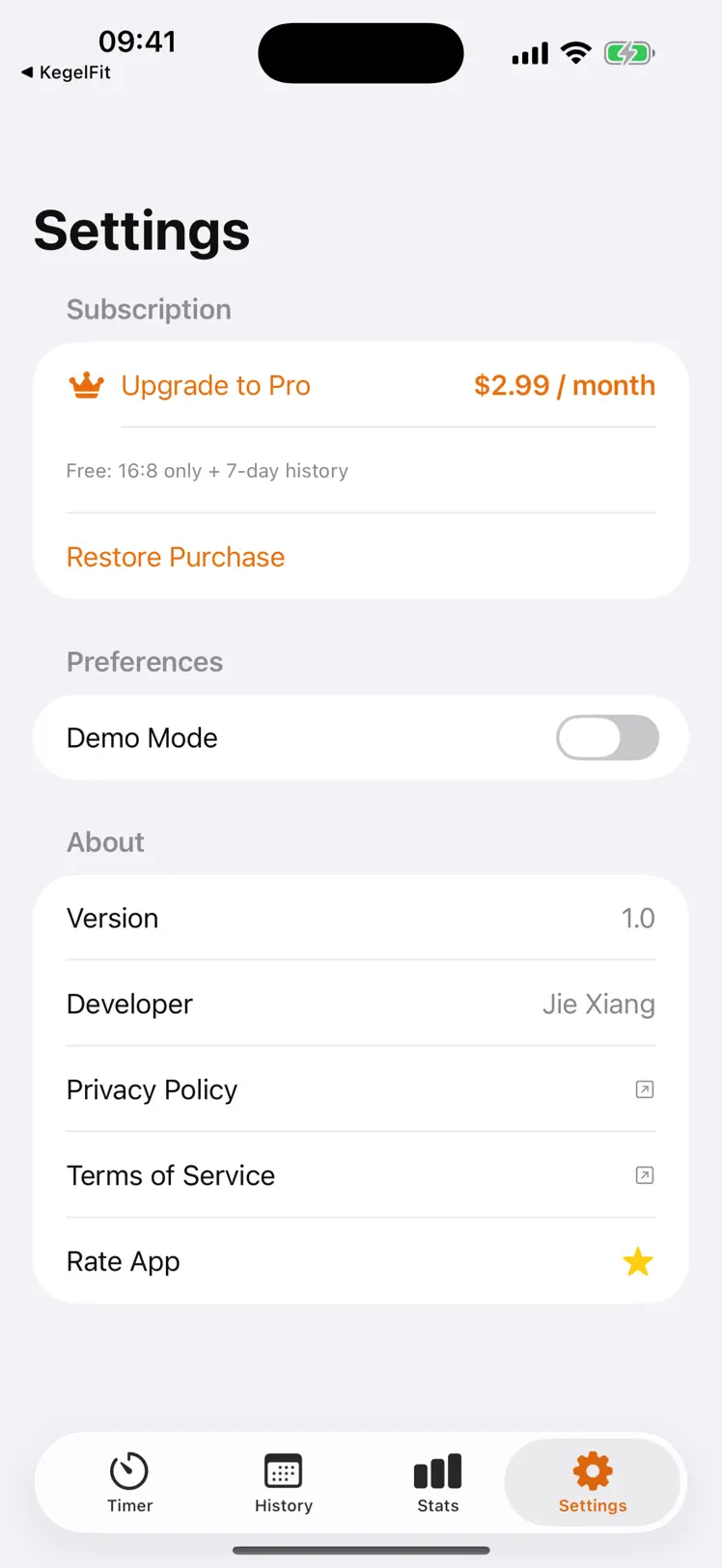Open the Stats tab
This screenshot has width=722, height=1568.
tap(437, 1483)
